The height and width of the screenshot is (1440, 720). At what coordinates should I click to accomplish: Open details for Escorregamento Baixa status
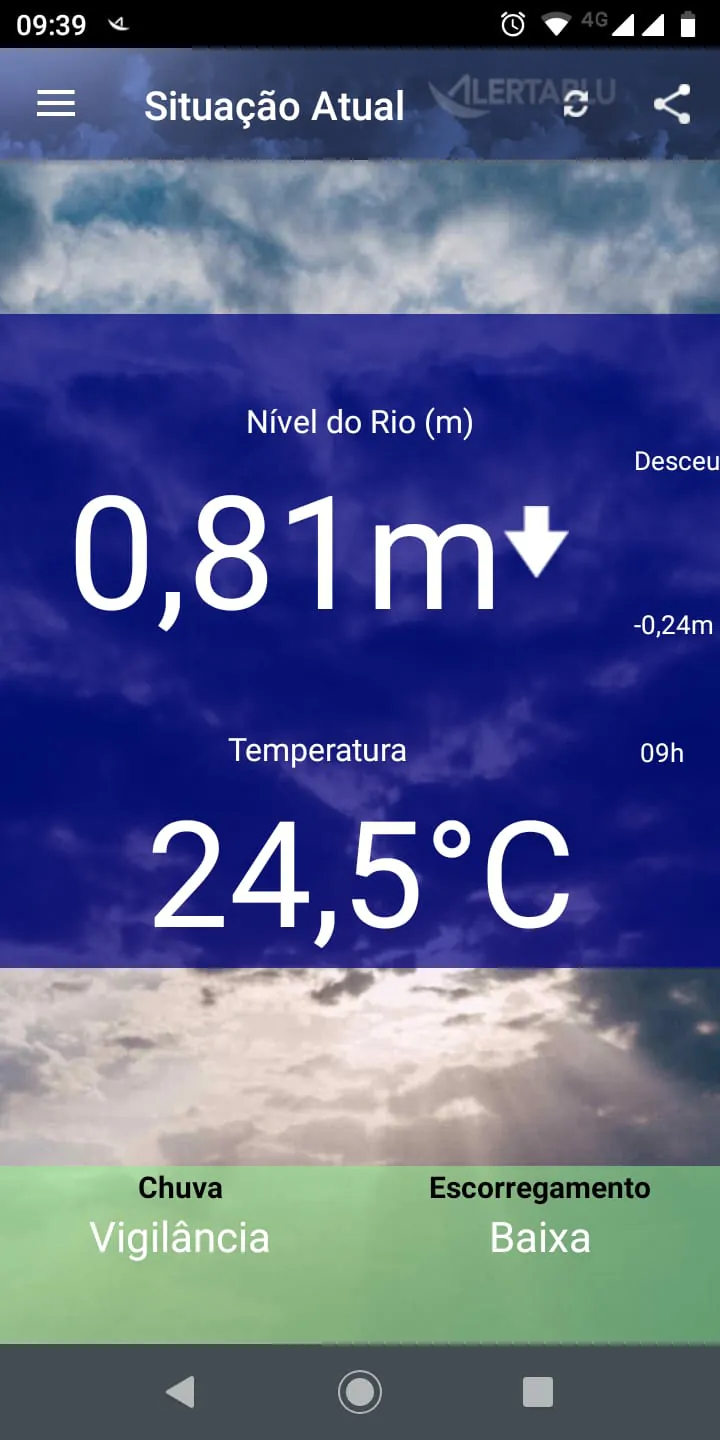click(539, 1215)
